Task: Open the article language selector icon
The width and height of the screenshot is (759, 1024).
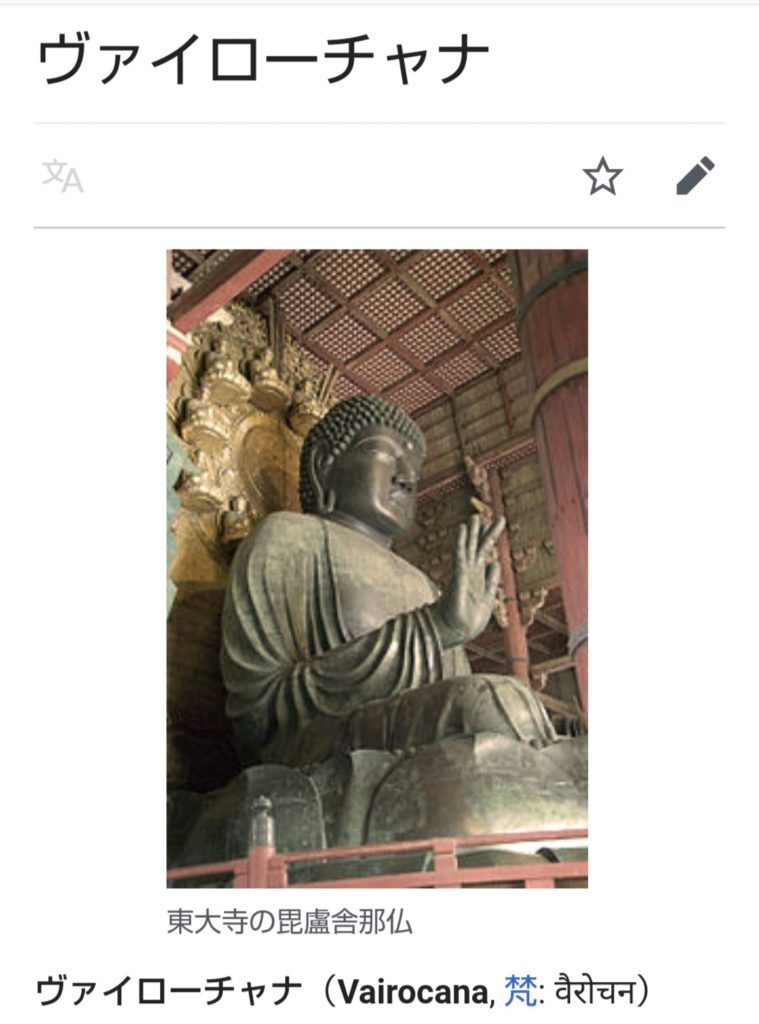Action: [63, 176]
